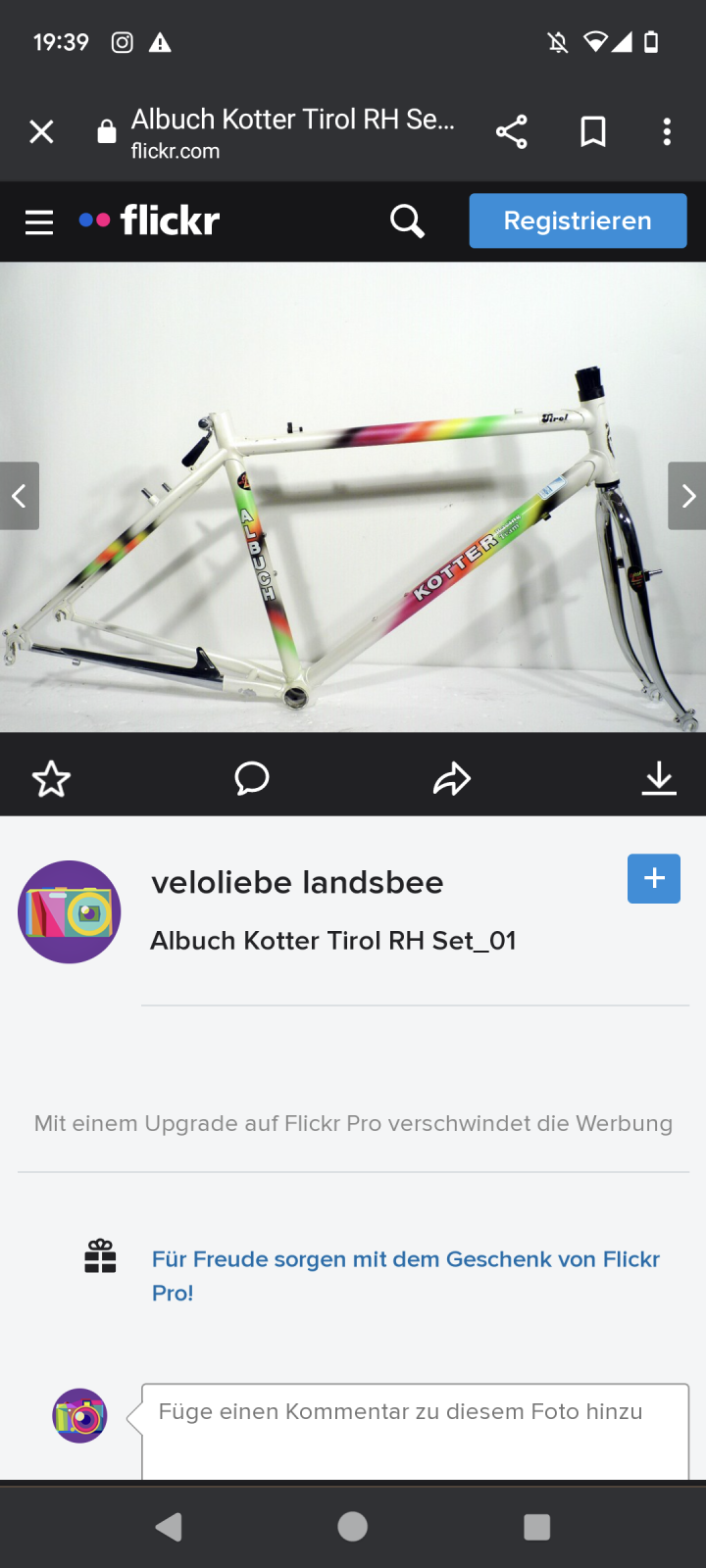Image resolution: width=706 pixels, height=1568 pixels.
Task: Open the photo comments bubble
Action: pos(252,779)
